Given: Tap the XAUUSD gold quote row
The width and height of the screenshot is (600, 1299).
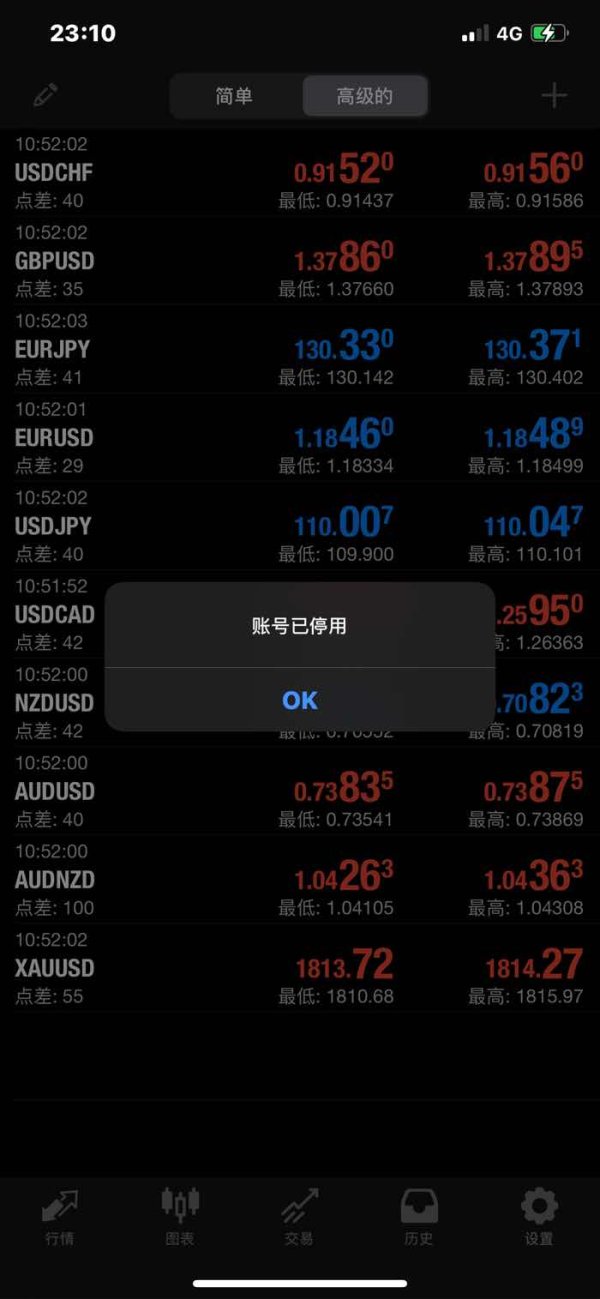Looking at the screenshot, I should pos(300,967).
